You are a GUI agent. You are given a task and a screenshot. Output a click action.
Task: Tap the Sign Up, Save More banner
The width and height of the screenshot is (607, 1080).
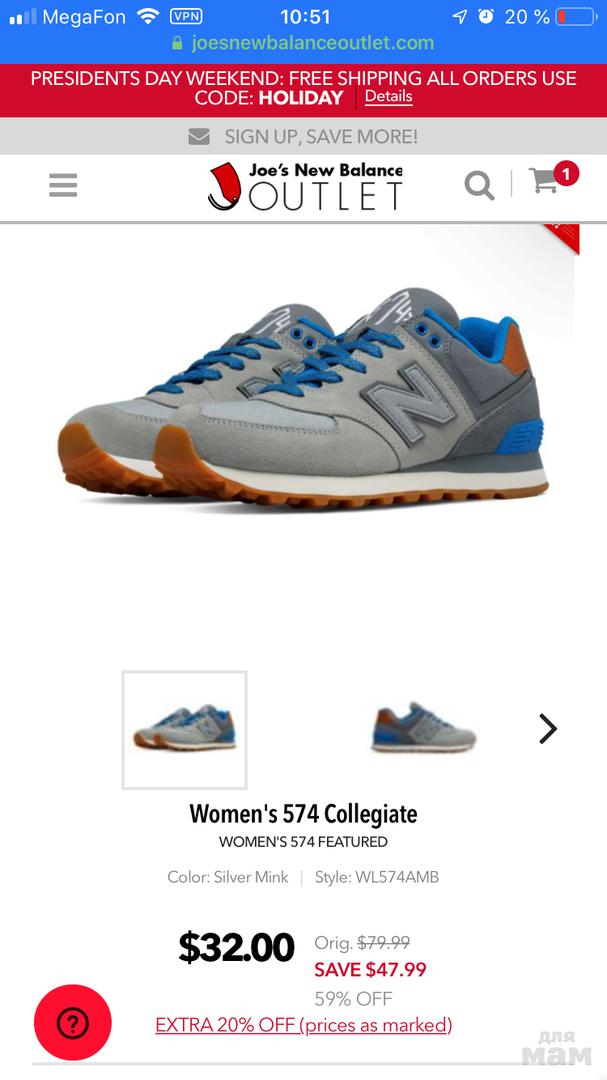click(303, 137)
